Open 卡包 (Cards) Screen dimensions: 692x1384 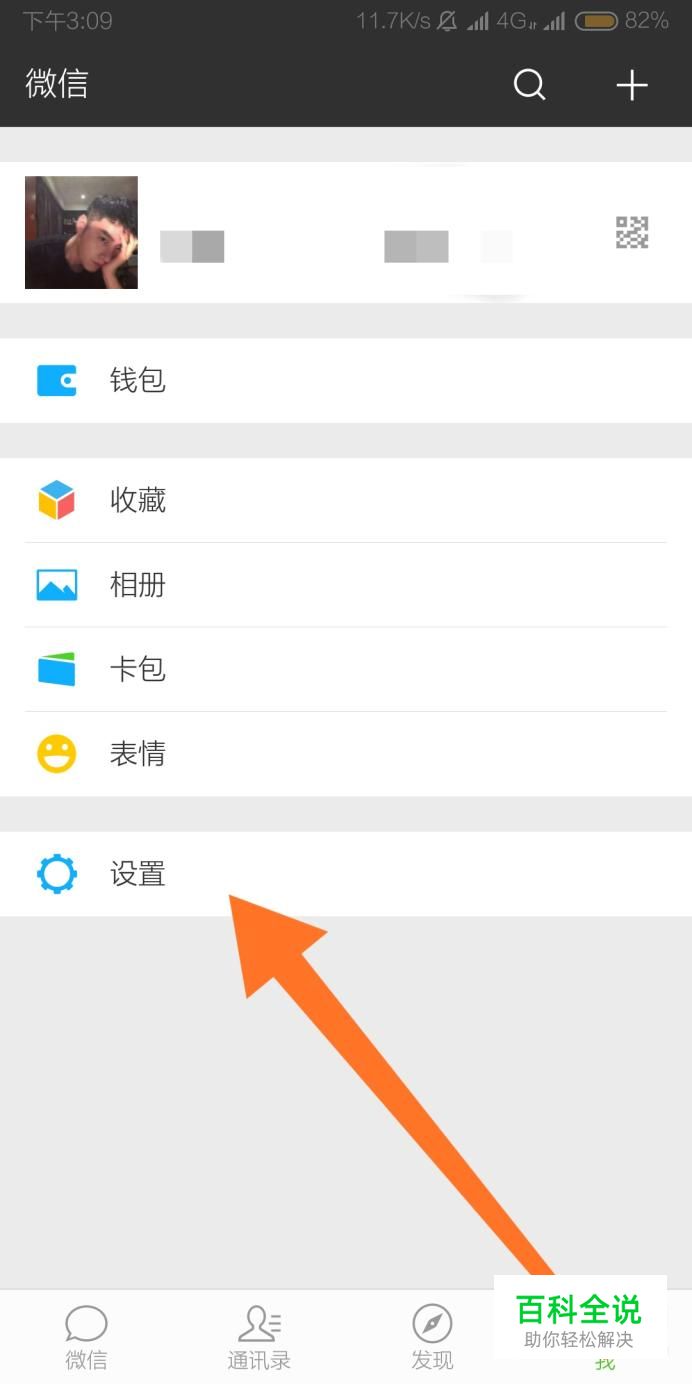click(346, 669)
